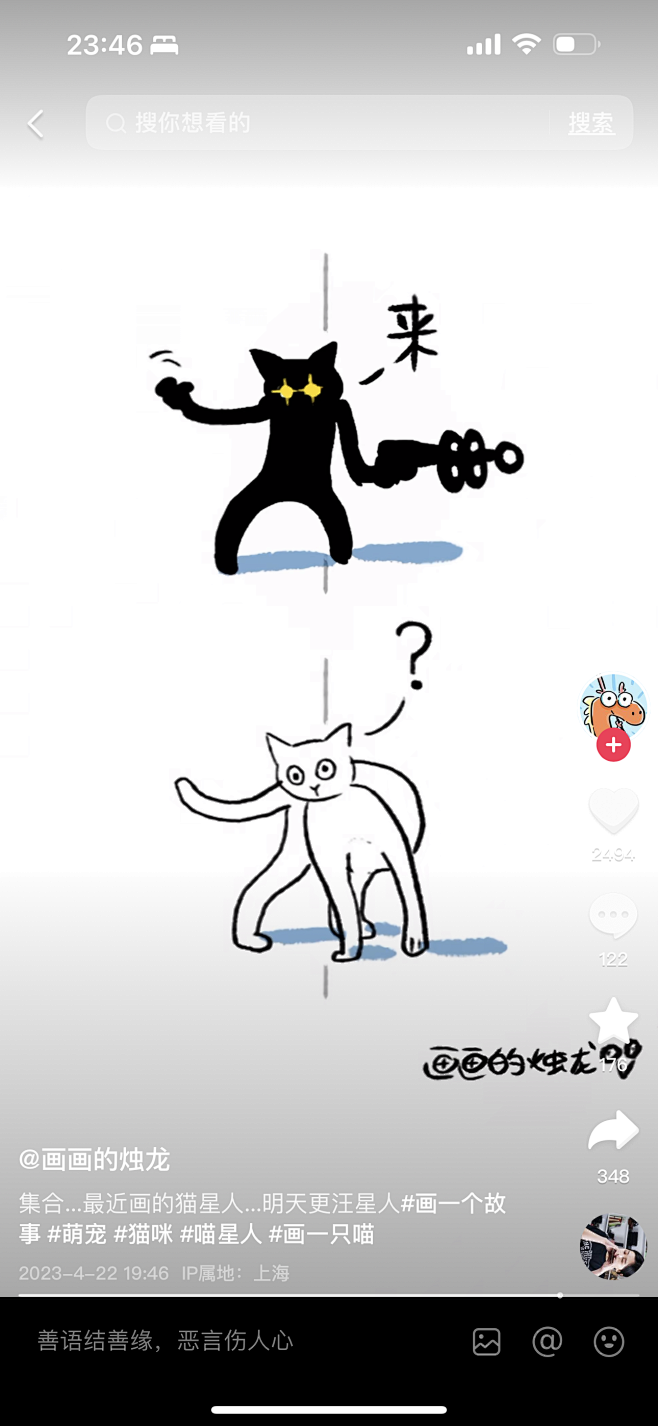The width and height of the screenshot is (658, 1426).
Task: Open the emoji picker
Action: click(609, 1341)
